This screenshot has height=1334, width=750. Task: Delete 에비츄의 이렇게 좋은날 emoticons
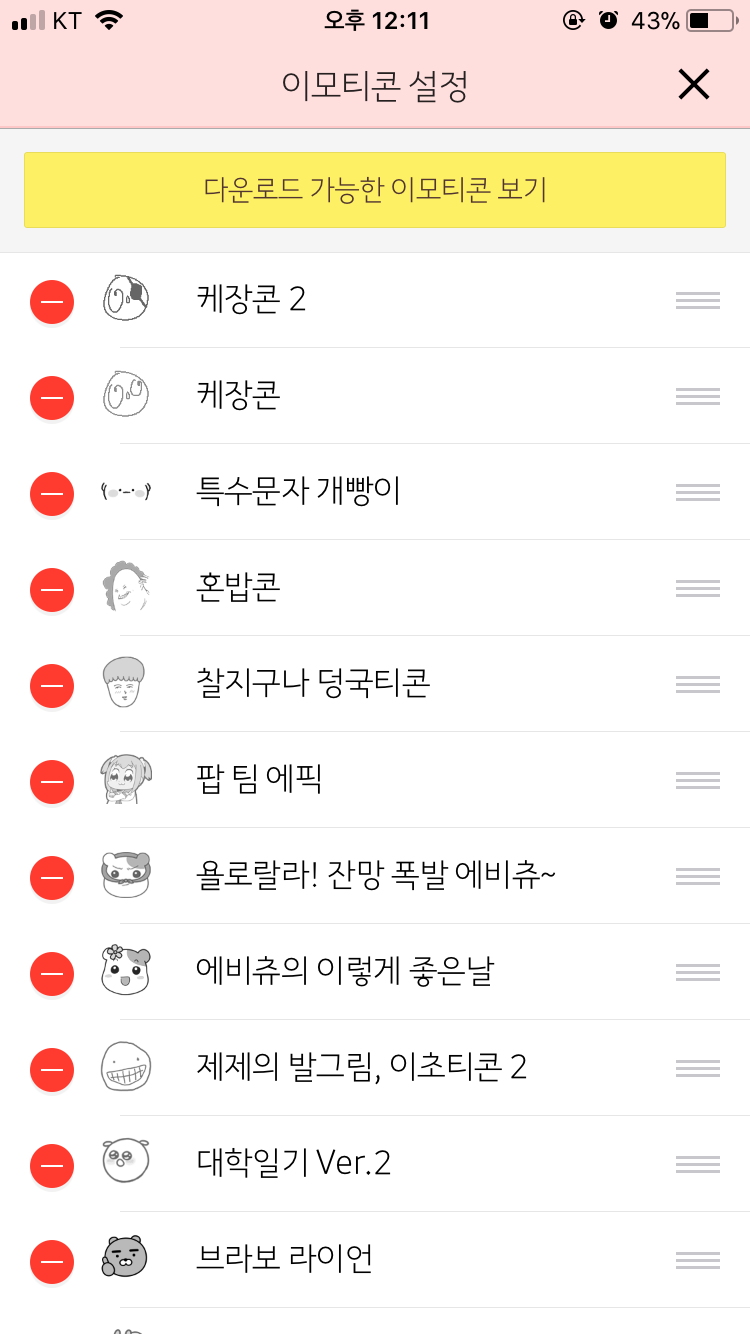[x=52, y=973]
